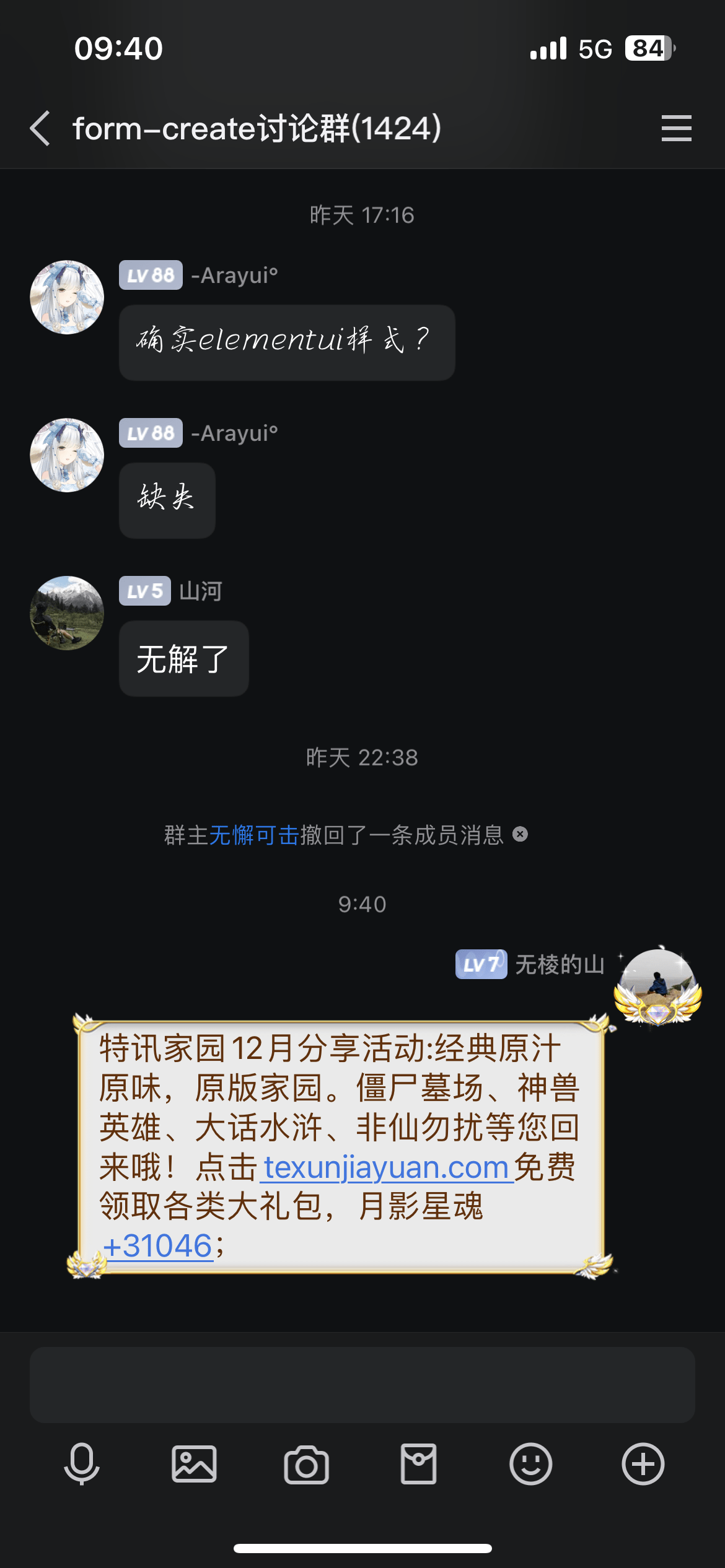Screen dimensions: 725x1568
Task: Focus the message input box
Action: (x=362, y=1385)
